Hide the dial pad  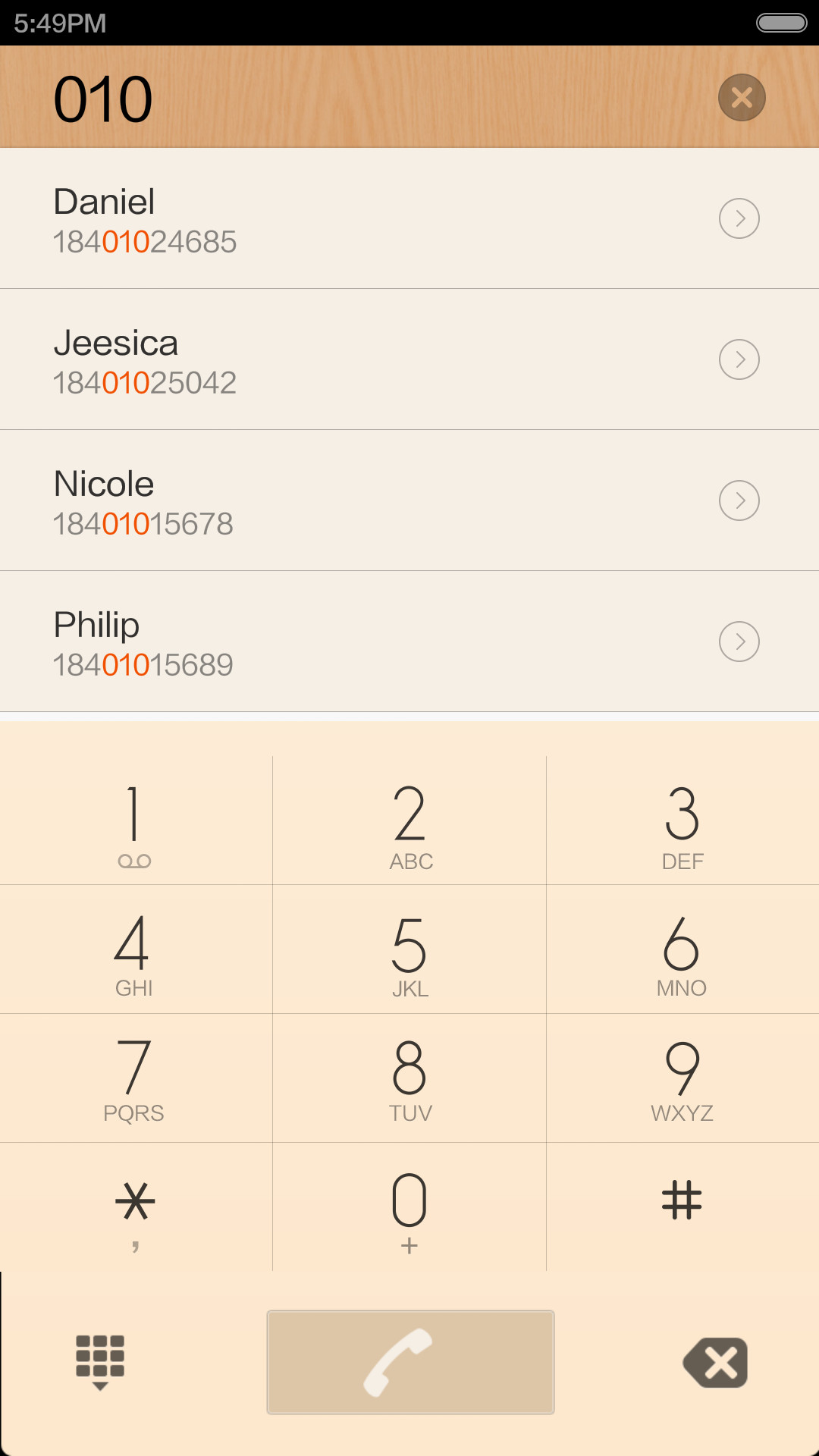[100, 1363]
